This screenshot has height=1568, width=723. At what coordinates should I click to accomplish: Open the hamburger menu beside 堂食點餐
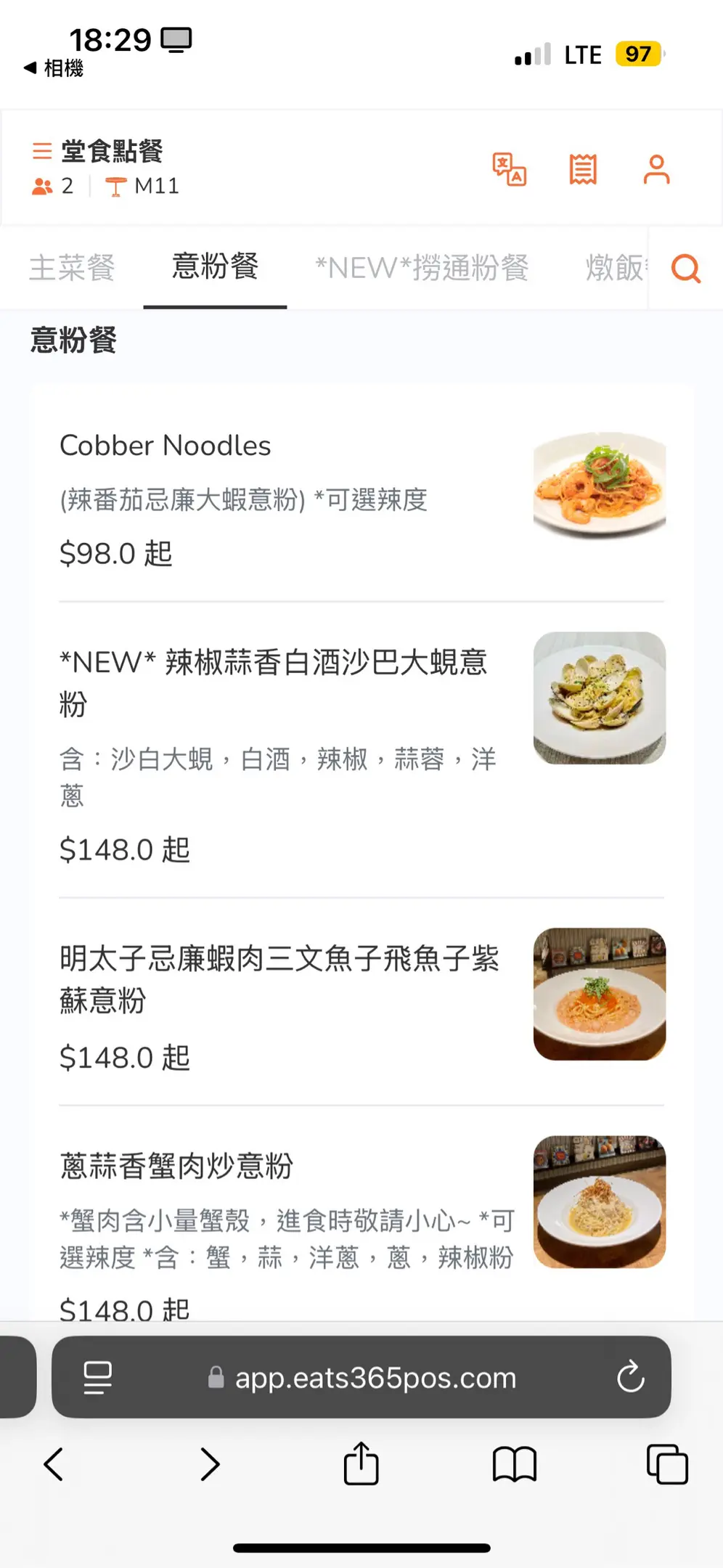pyautogui.click(x=42, y=151)
